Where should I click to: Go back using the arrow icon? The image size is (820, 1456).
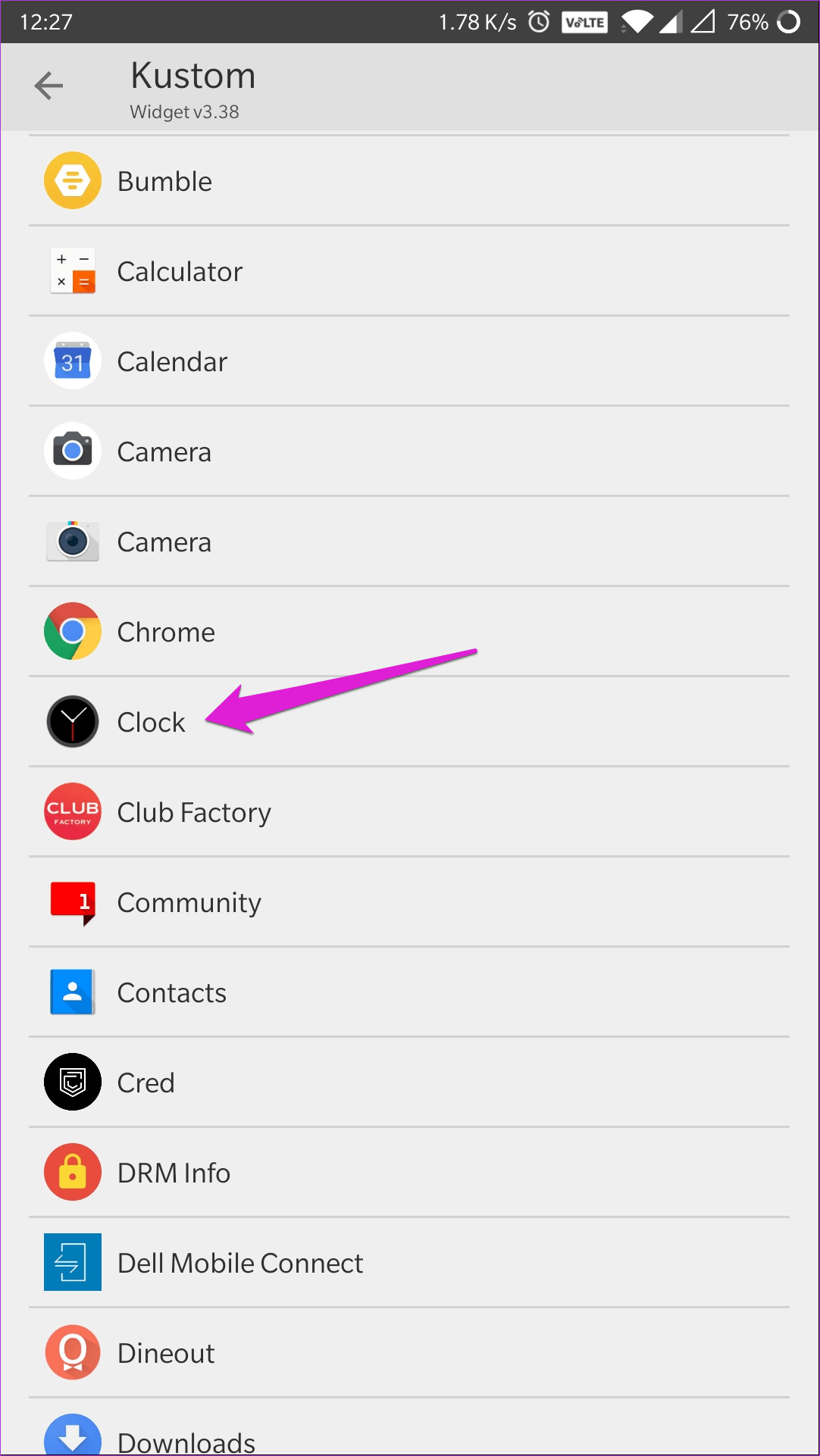(49, 86)
